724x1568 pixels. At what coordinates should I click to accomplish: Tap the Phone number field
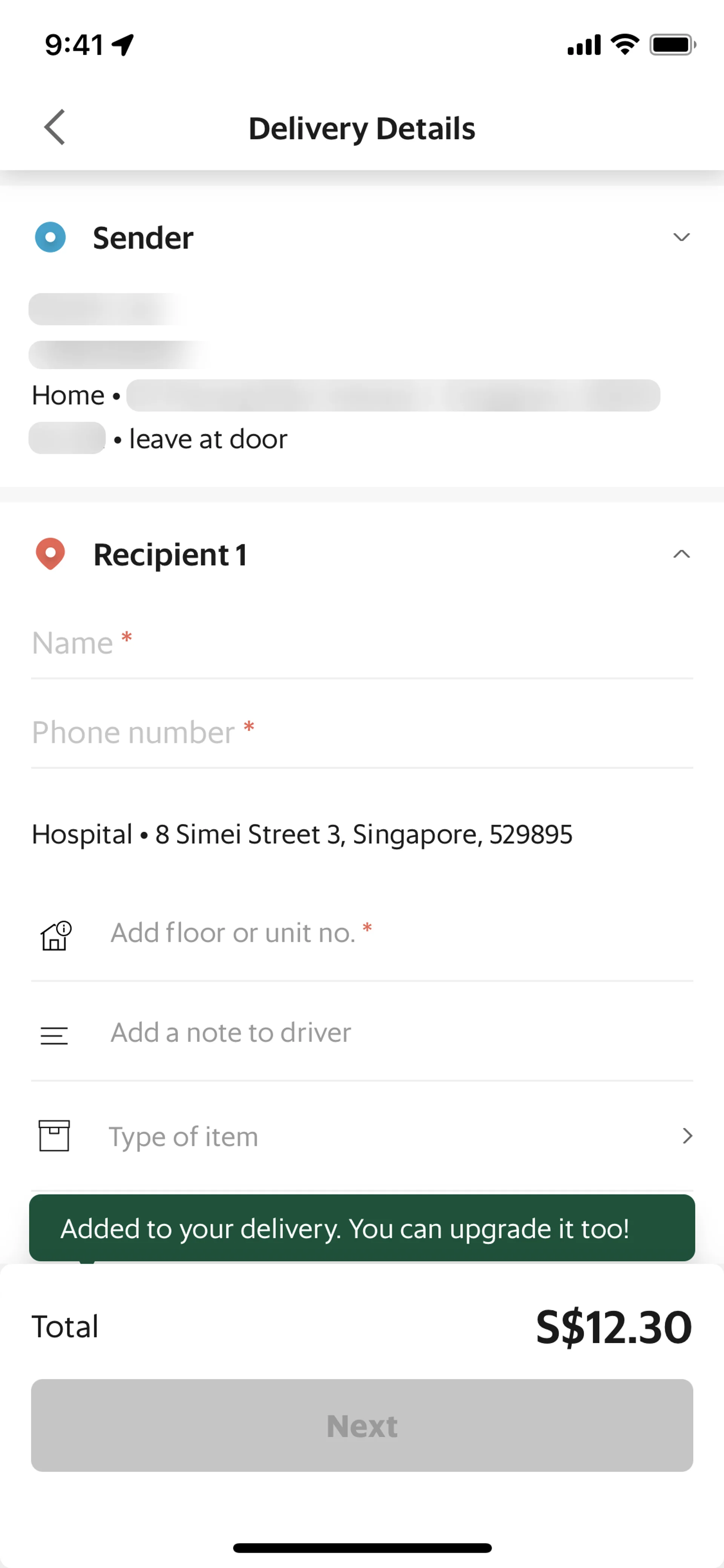pos(361,732)
